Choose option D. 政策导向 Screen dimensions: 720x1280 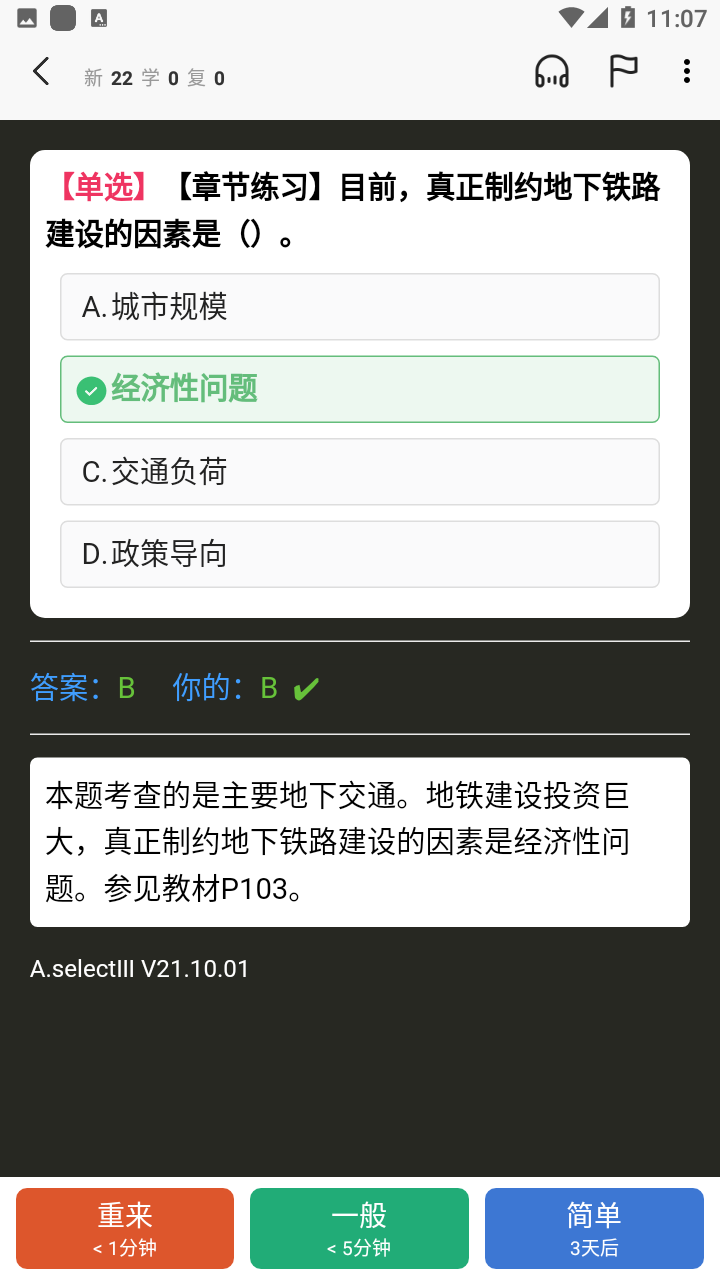tap(360, 554)
